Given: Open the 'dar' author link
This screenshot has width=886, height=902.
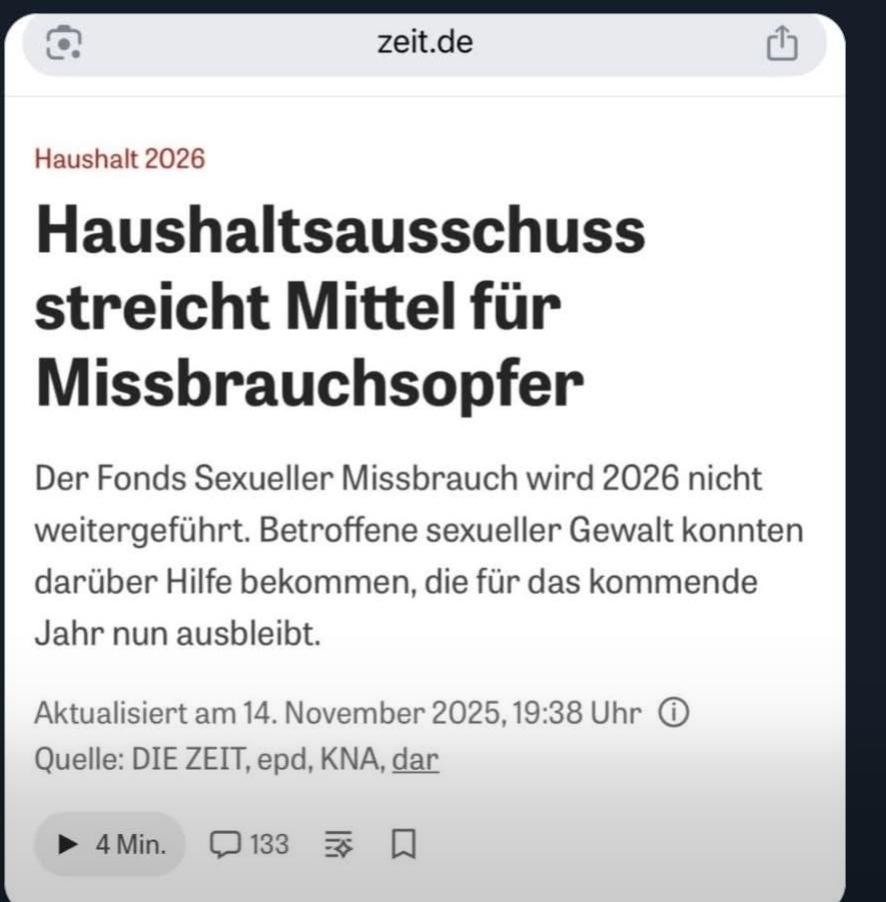Looking at the screenshot, I should pos(415,760).
